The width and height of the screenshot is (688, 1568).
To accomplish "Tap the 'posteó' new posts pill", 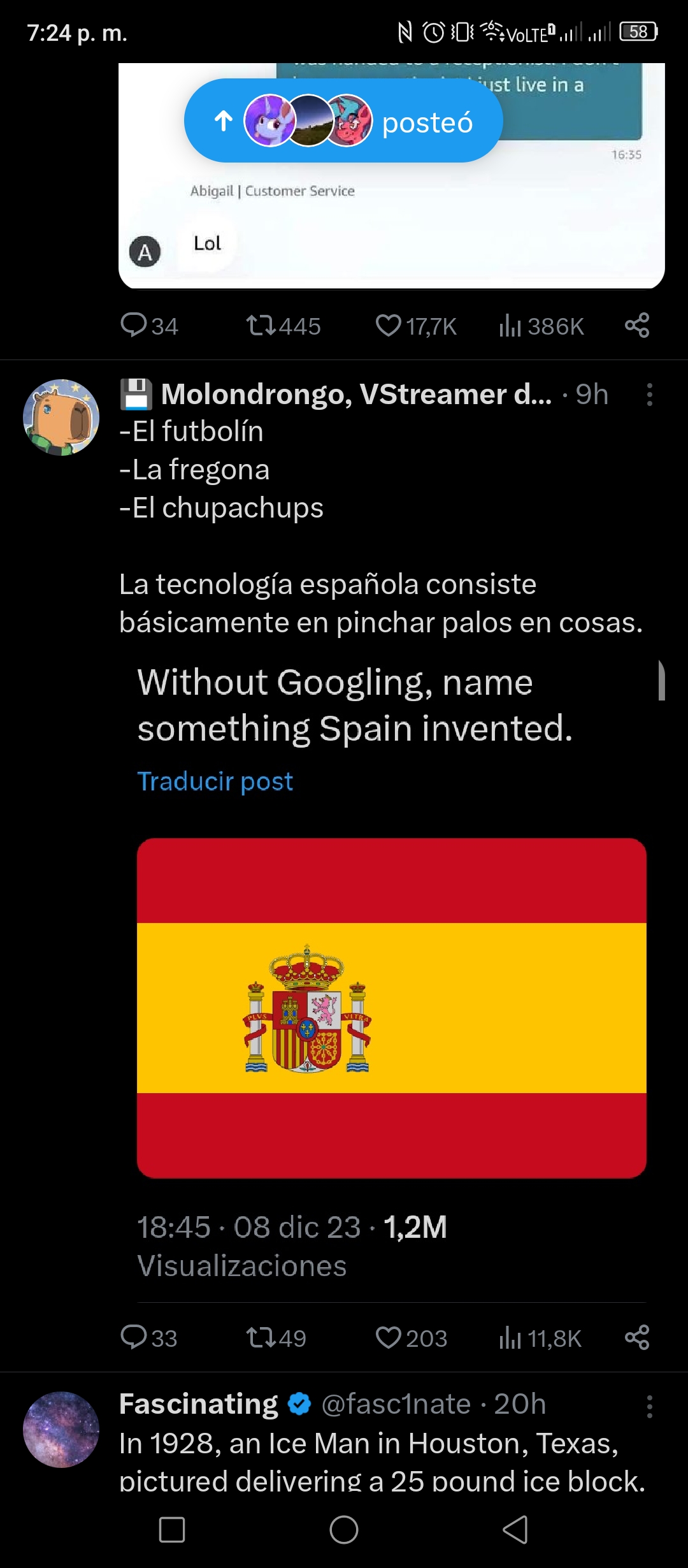I will (343, 120).
